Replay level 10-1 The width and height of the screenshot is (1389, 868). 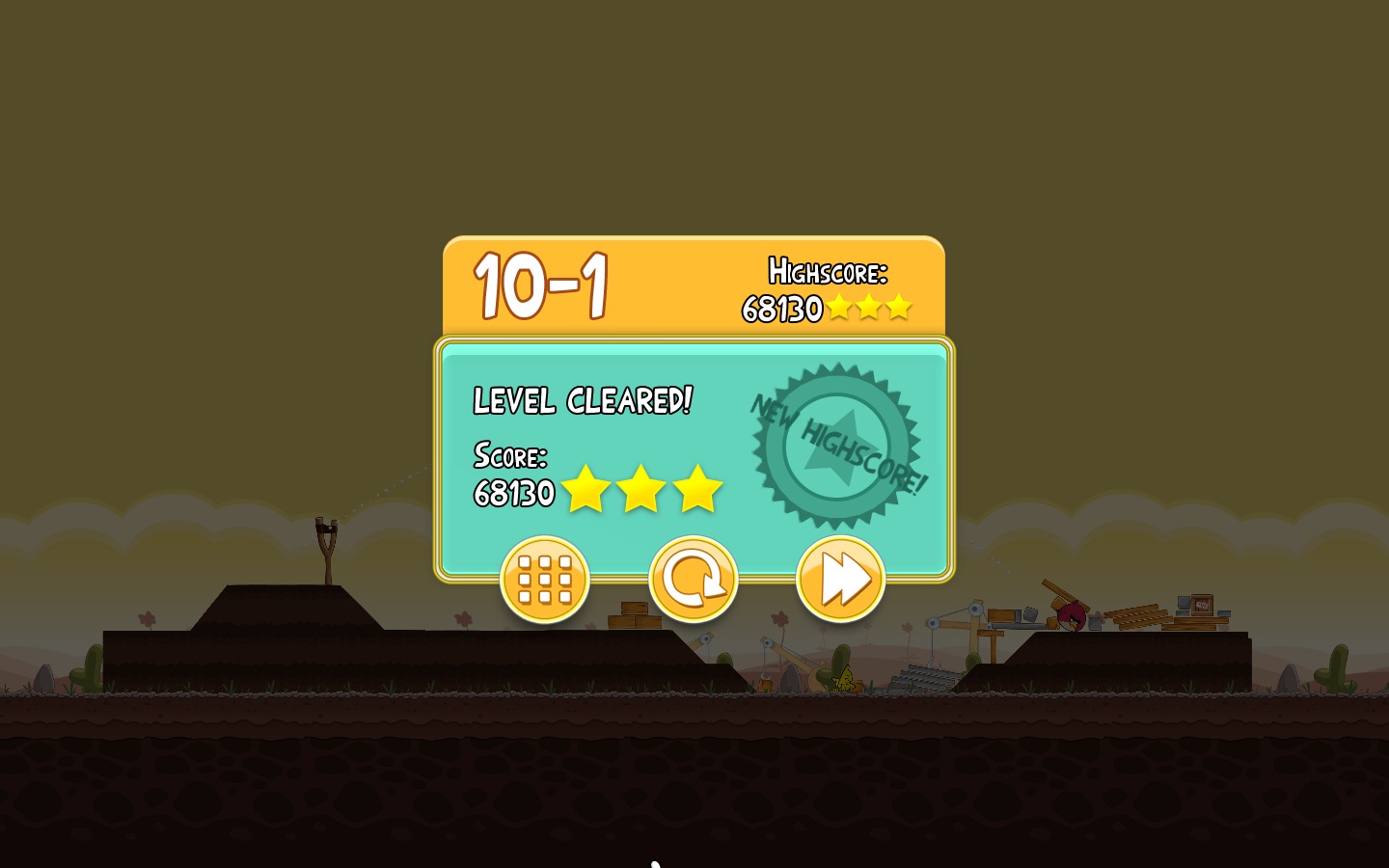693,579
